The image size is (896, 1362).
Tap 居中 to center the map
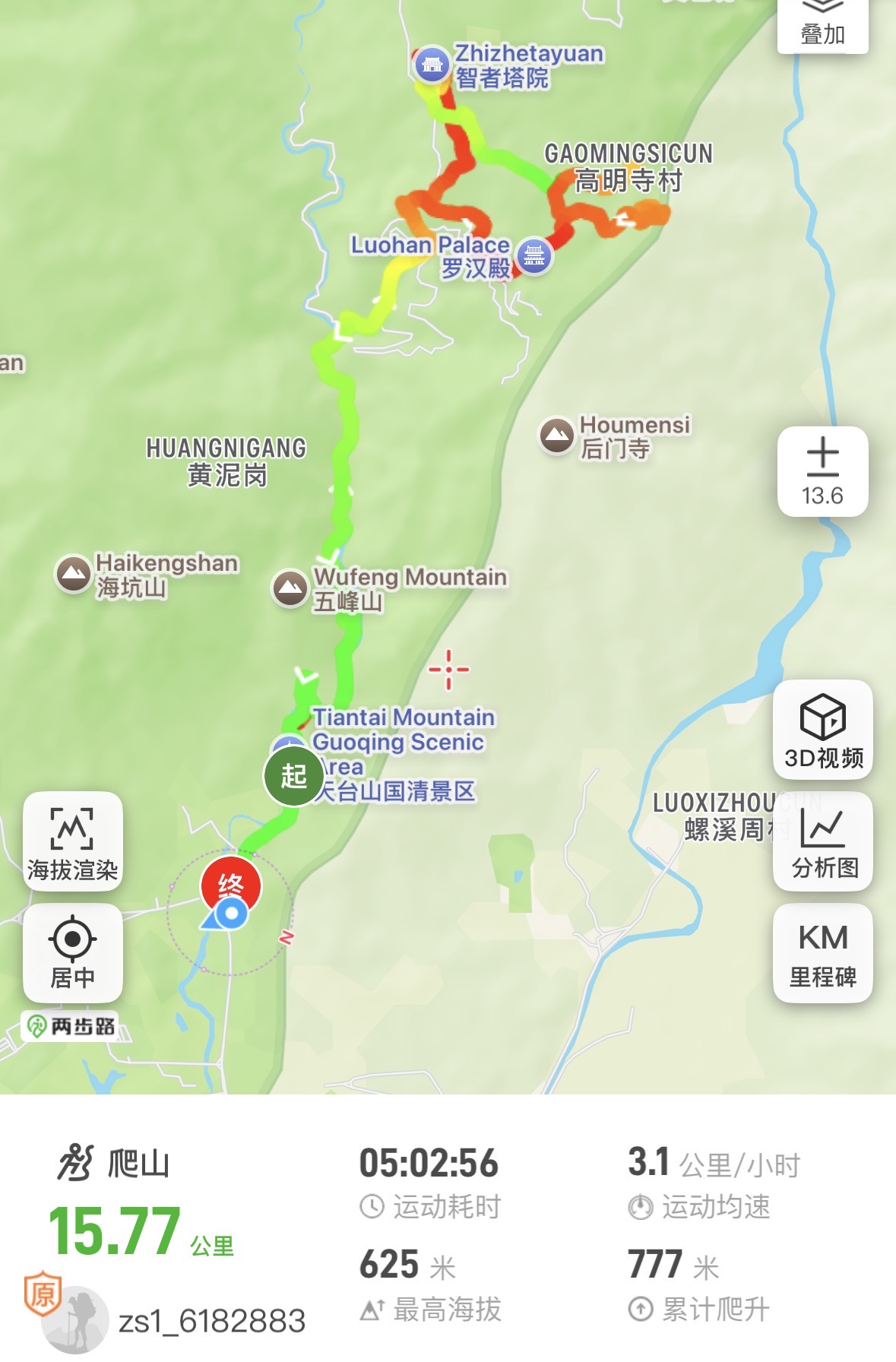pyautogui.click(x=73, y=953)
